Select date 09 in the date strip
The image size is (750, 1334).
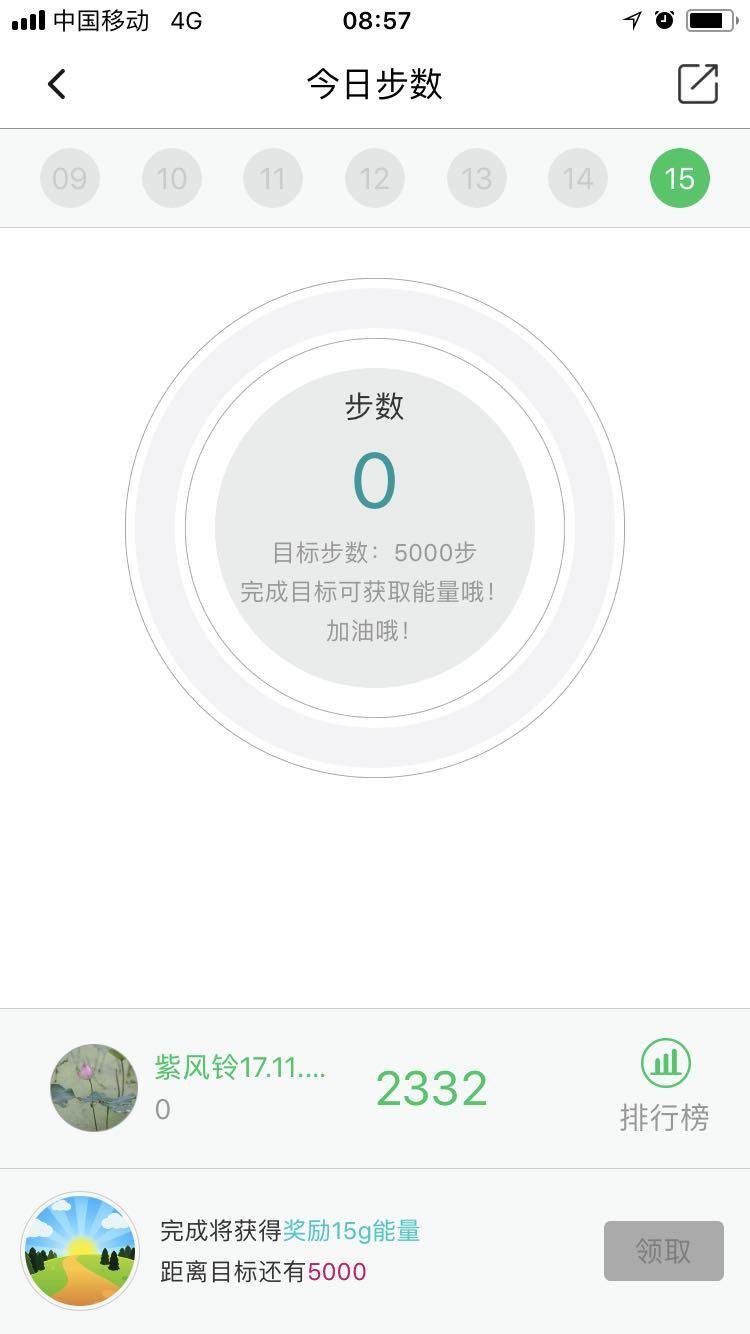[70, 178]
